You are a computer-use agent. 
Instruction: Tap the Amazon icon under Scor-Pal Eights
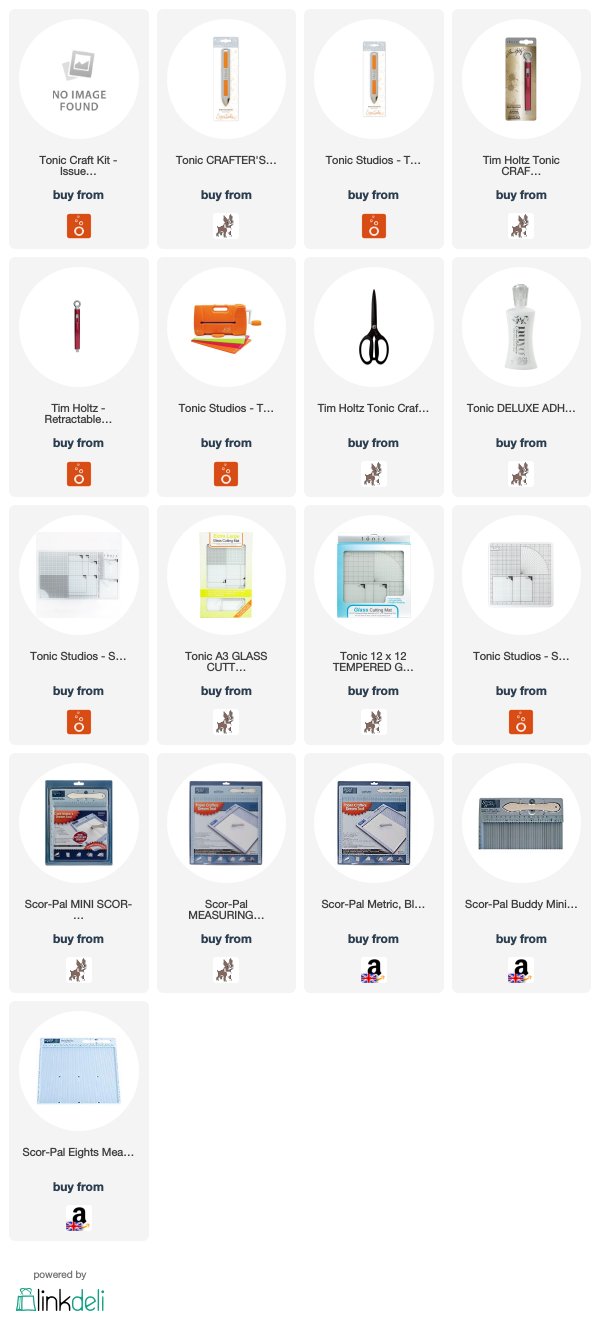pyautogui.click(x=79, y=1217)
